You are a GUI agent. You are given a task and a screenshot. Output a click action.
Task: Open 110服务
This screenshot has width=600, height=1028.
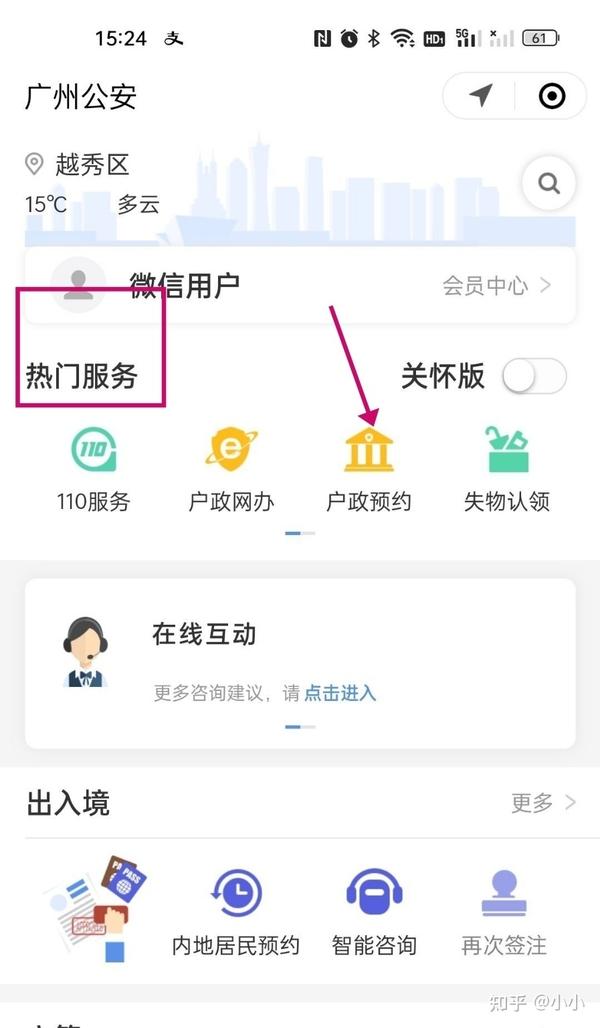[x=94, y=469]
